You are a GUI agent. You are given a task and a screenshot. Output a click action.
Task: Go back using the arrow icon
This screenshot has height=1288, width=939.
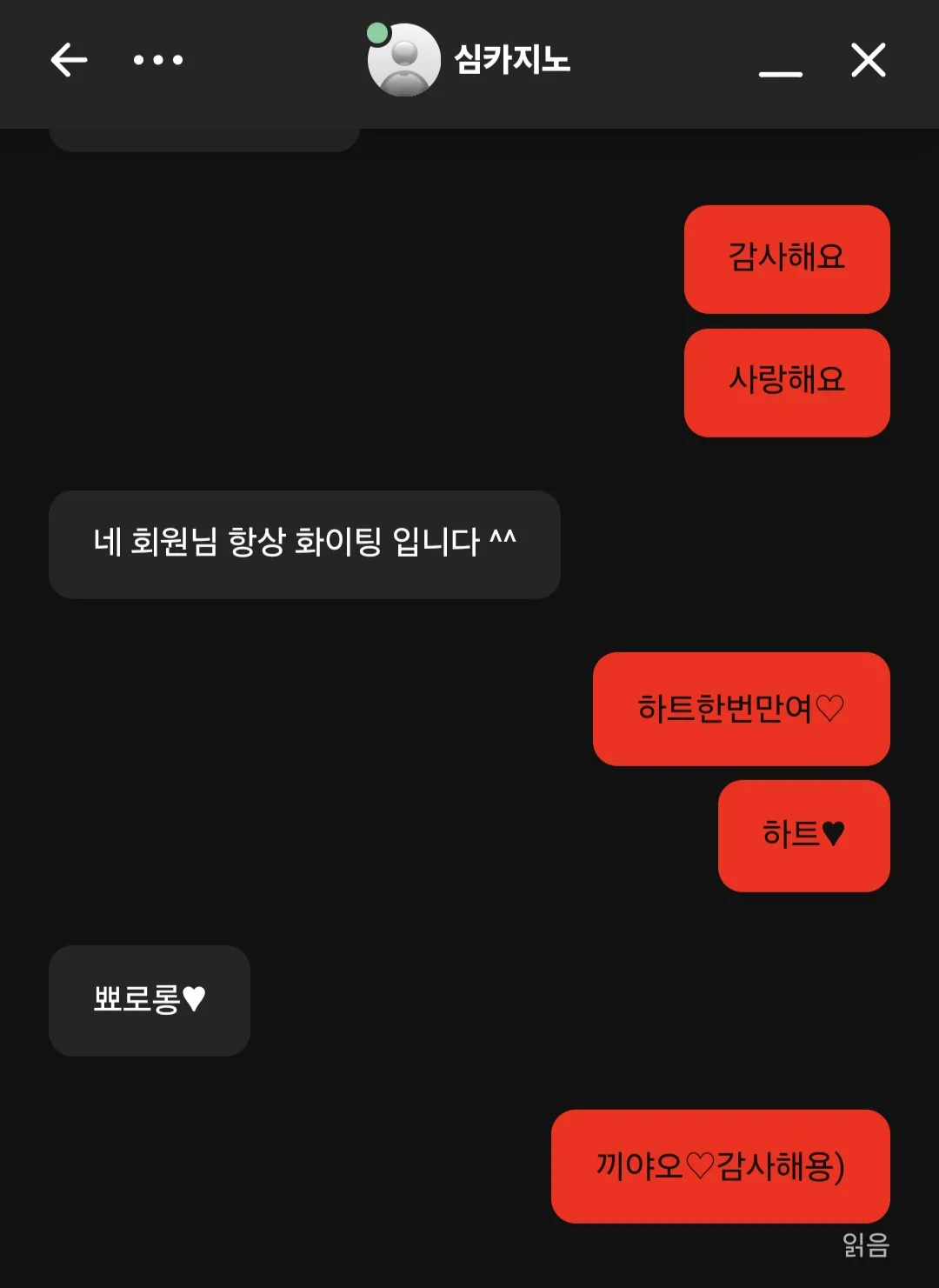click(69, 60)
